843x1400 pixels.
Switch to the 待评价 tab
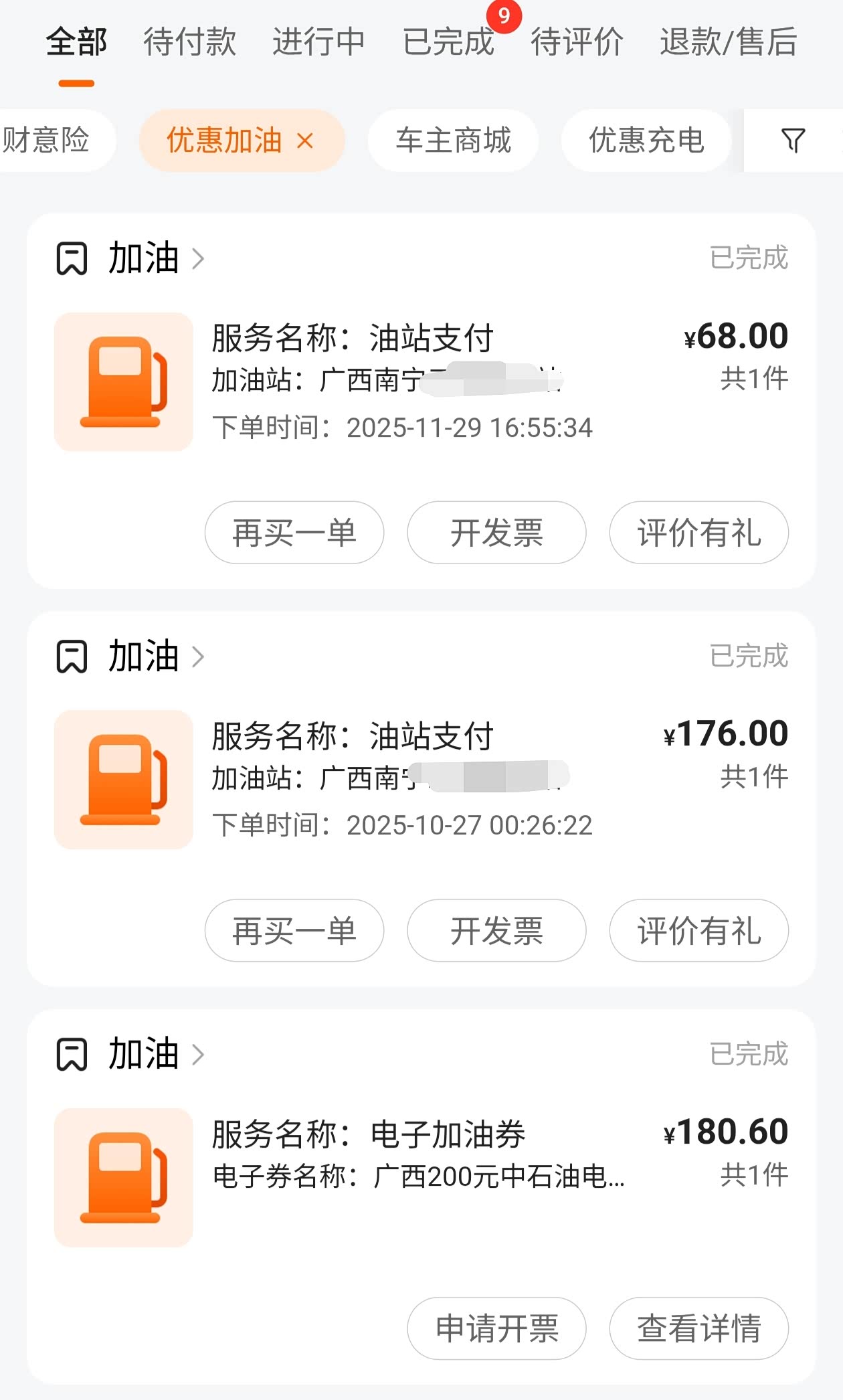pos(577,42)
